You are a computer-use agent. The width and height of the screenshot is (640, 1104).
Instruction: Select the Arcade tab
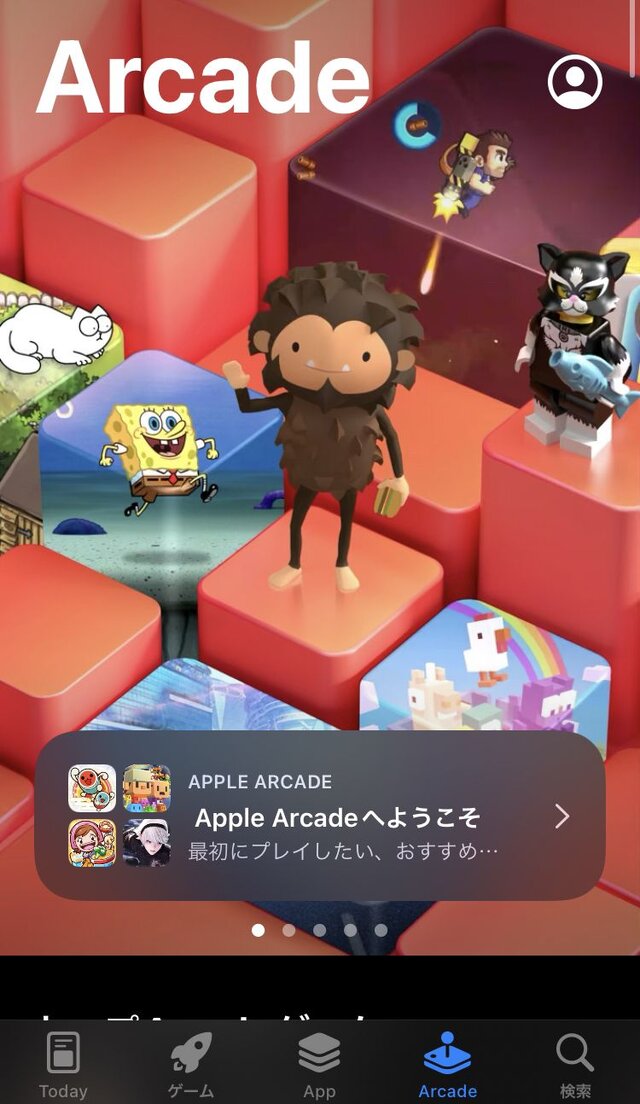click(x=447, y=1064)
